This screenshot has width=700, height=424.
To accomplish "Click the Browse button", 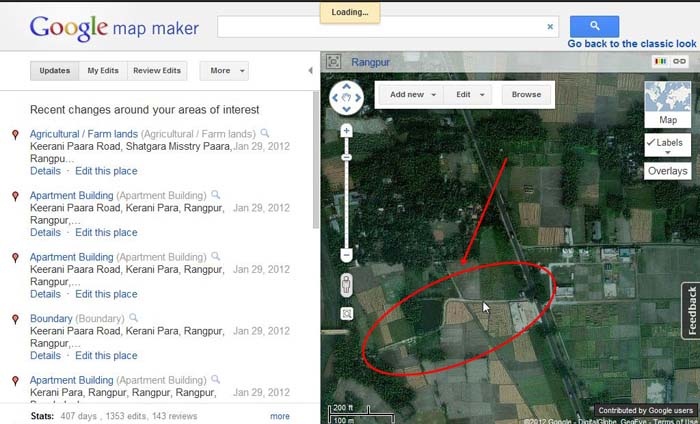I will point(526,94).
